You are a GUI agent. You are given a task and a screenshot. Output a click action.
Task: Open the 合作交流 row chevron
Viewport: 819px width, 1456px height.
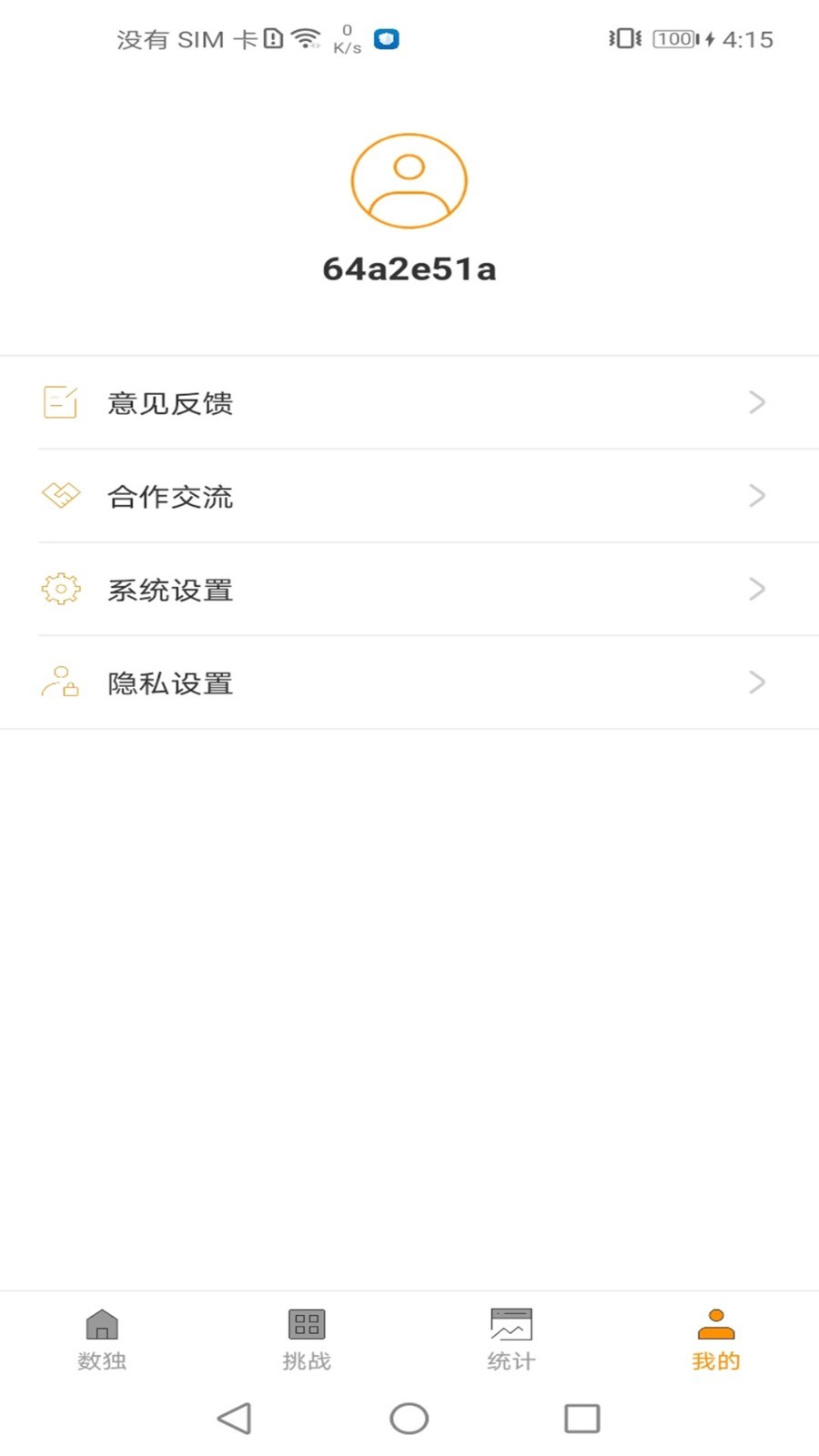tap(757, 496)
